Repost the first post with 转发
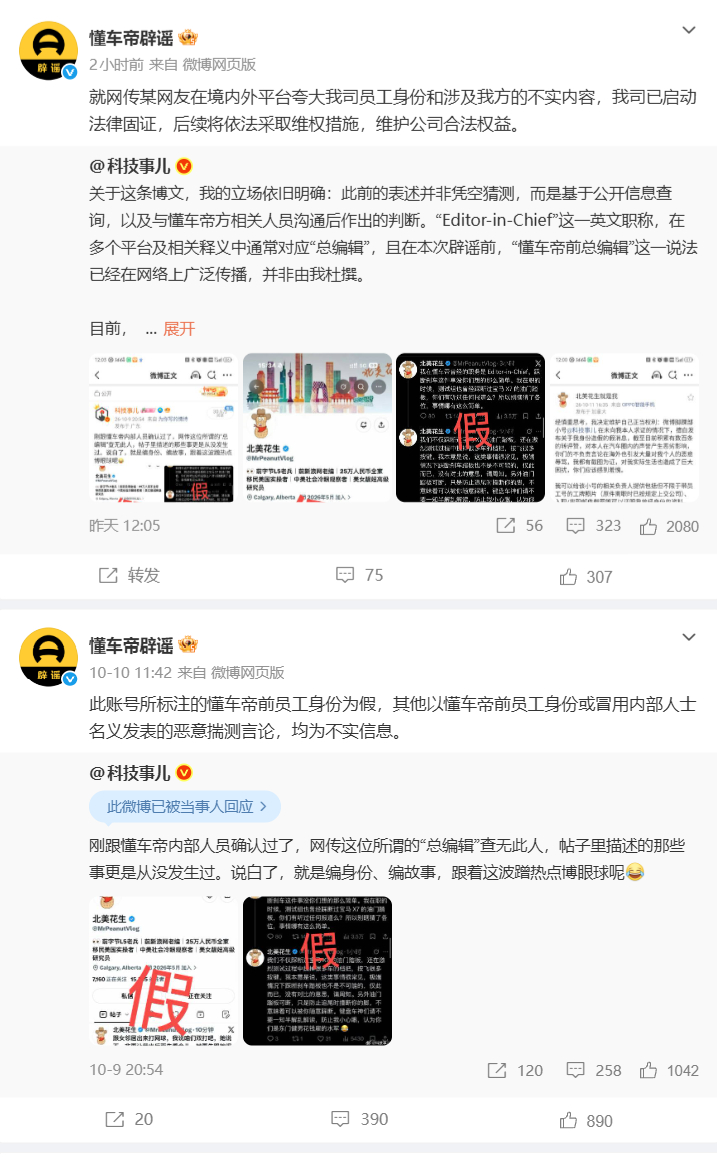Image resolution: width=717 pixels, height=1166 pixels. coord(129,576)
